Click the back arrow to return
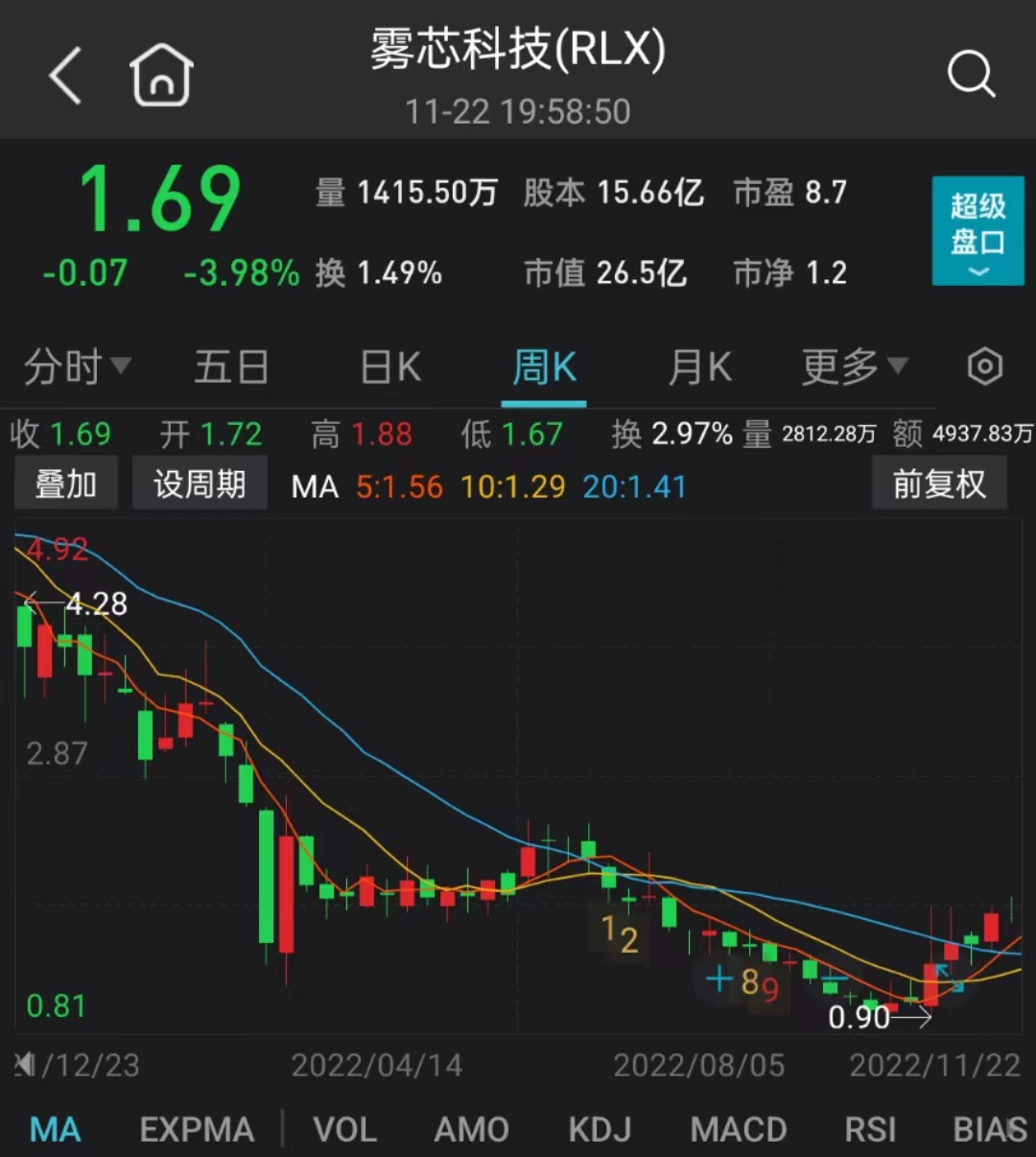1036x1157 pixels. pyautogui.click(x=63, y=73)
